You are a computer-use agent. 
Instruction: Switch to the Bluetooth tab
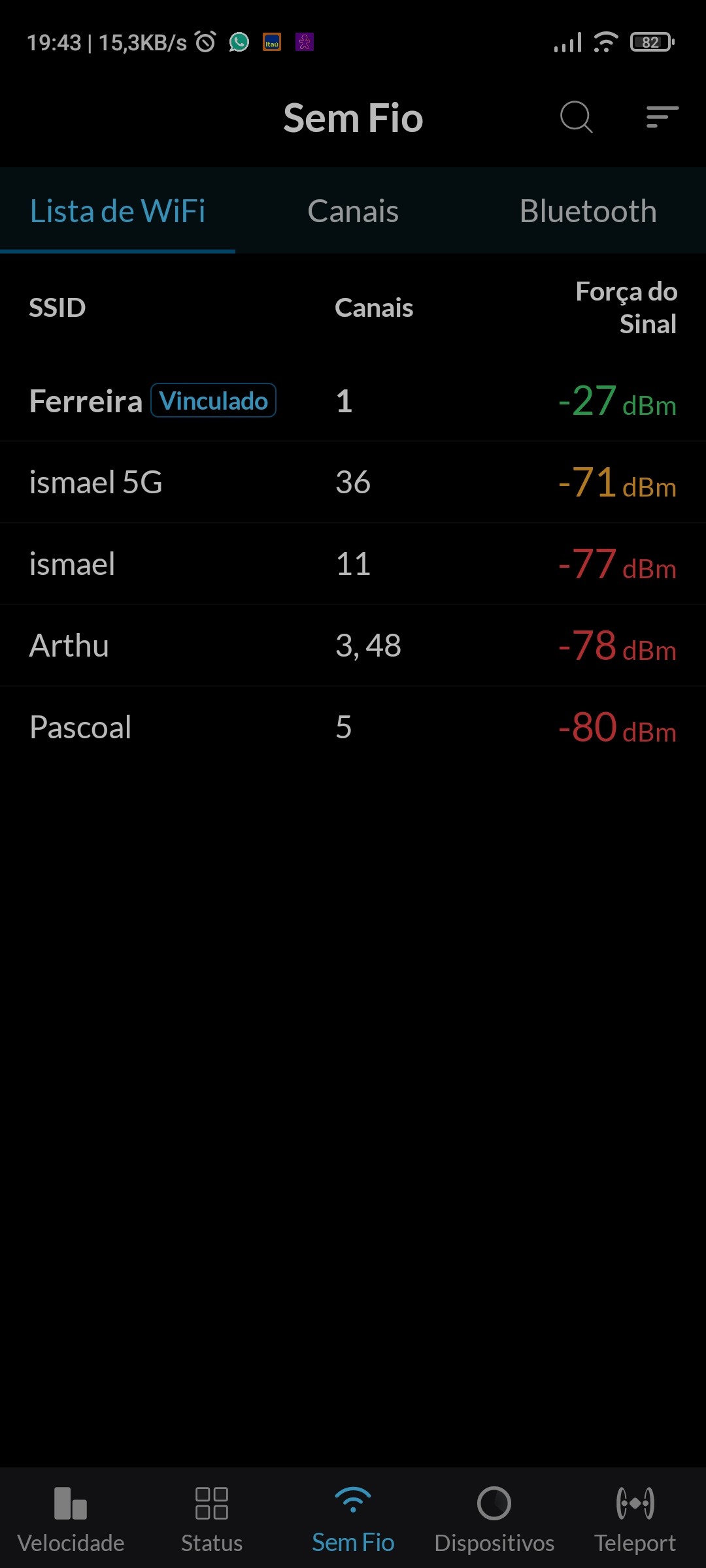(x=588, y=211)
